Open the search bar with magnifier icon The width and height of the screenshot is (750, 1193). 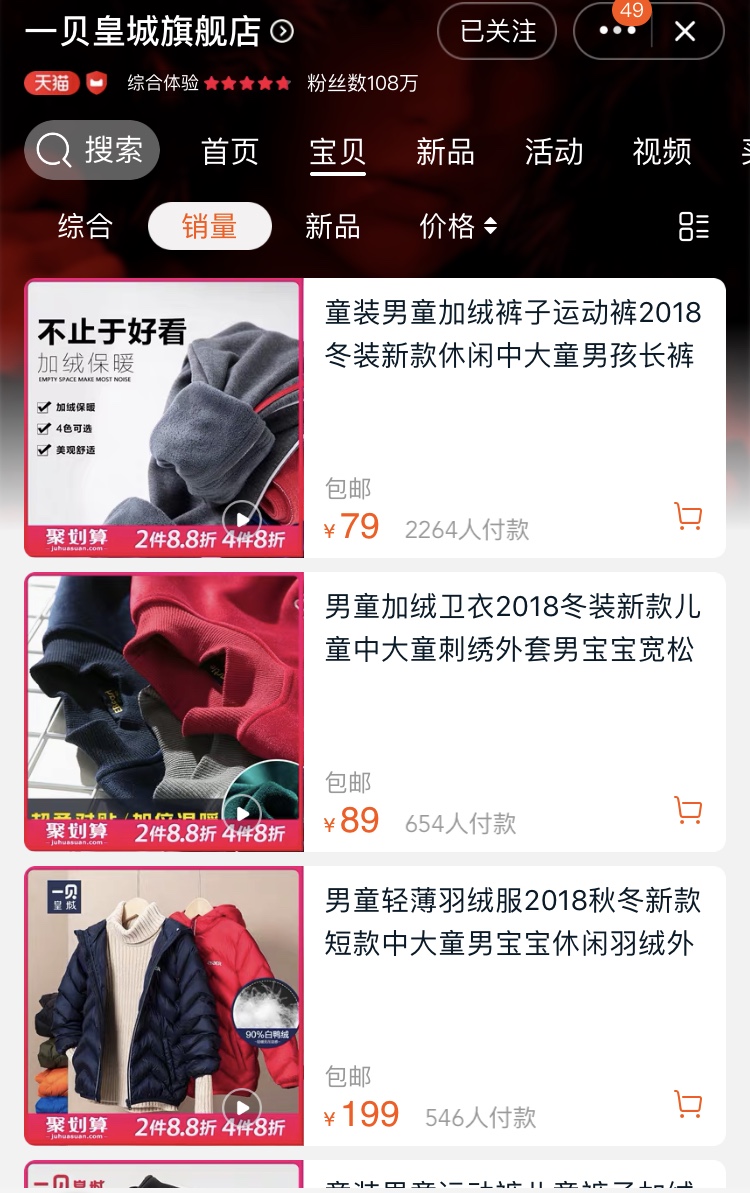[x=92, y=150]
